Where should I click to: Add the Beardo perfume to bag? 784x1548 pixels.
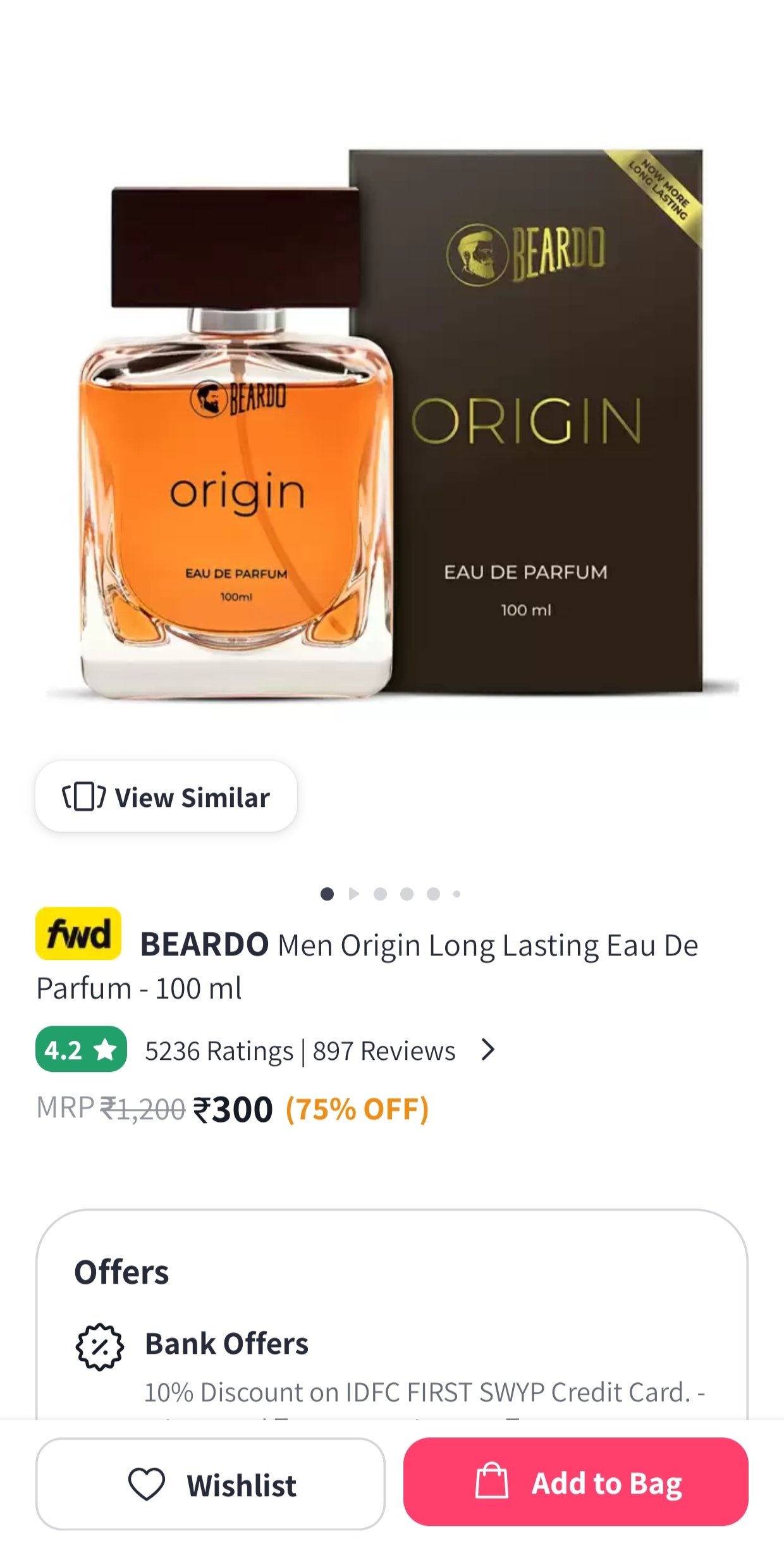575,1483
